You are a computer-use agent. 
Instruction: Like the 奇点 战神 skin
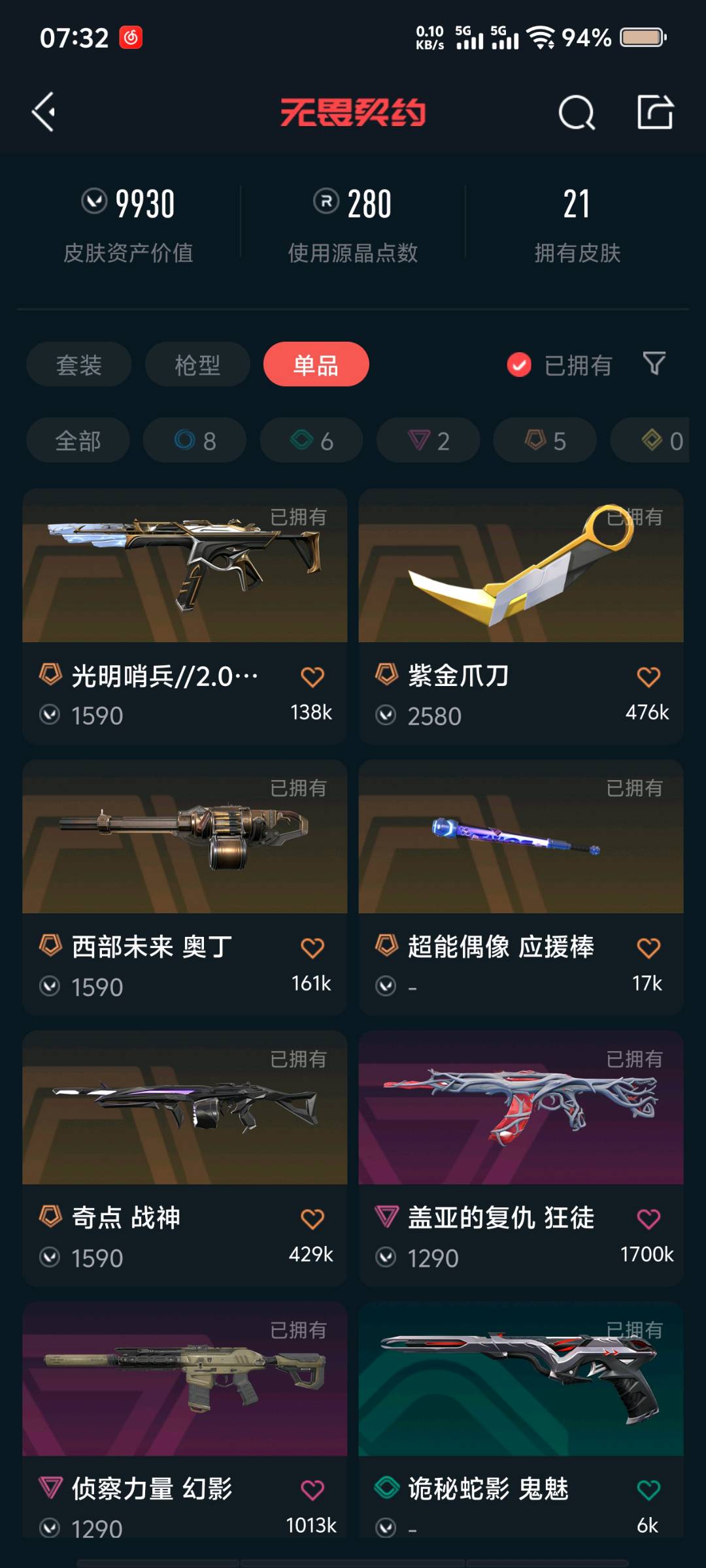[312, 1219]
